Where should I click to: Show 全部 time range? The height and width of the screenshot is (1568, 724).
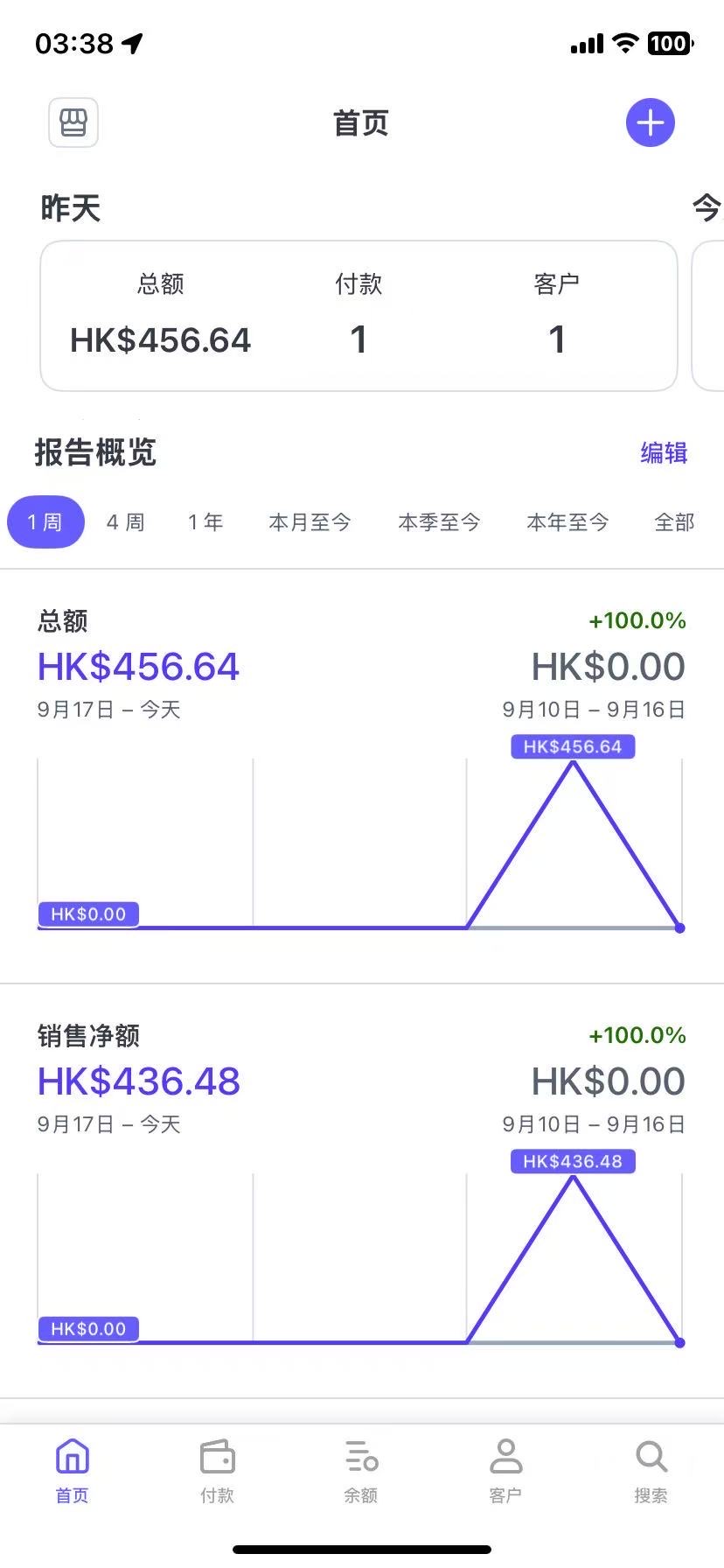point(674,522)
